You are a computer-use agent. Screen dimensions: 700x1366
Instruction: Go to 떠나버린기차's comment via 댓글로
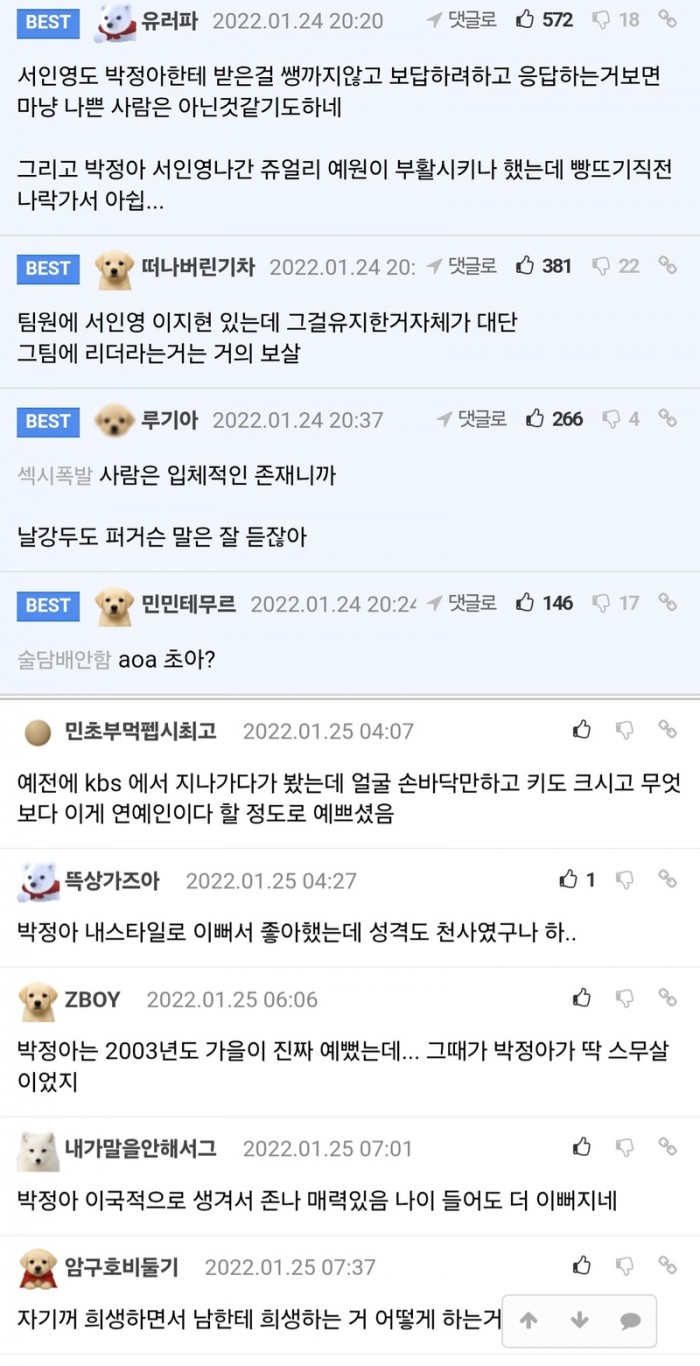(460, 265)
